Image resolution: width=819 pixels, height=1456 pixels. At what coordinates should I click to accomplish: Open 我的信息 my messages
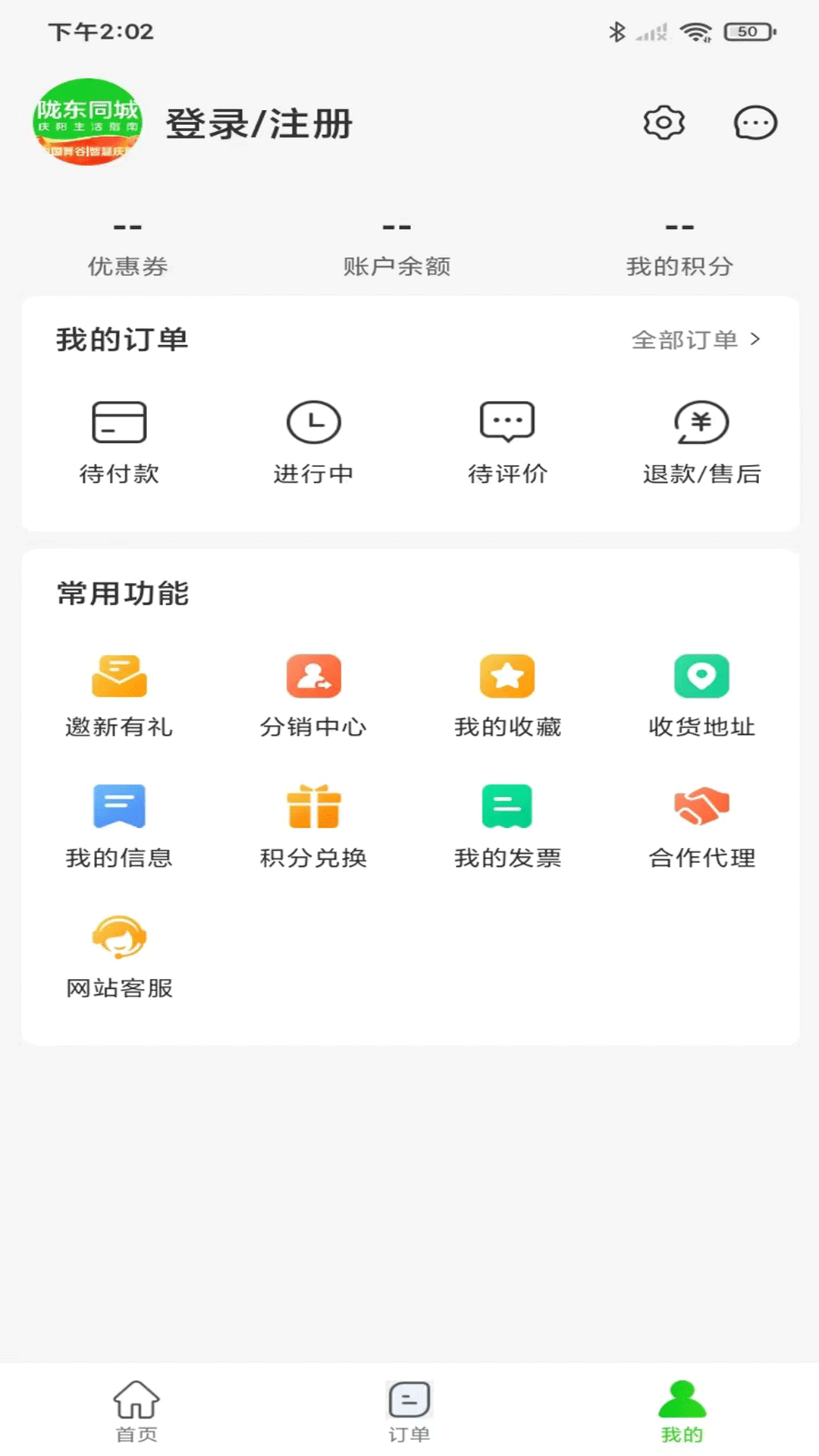pos(119,825)
